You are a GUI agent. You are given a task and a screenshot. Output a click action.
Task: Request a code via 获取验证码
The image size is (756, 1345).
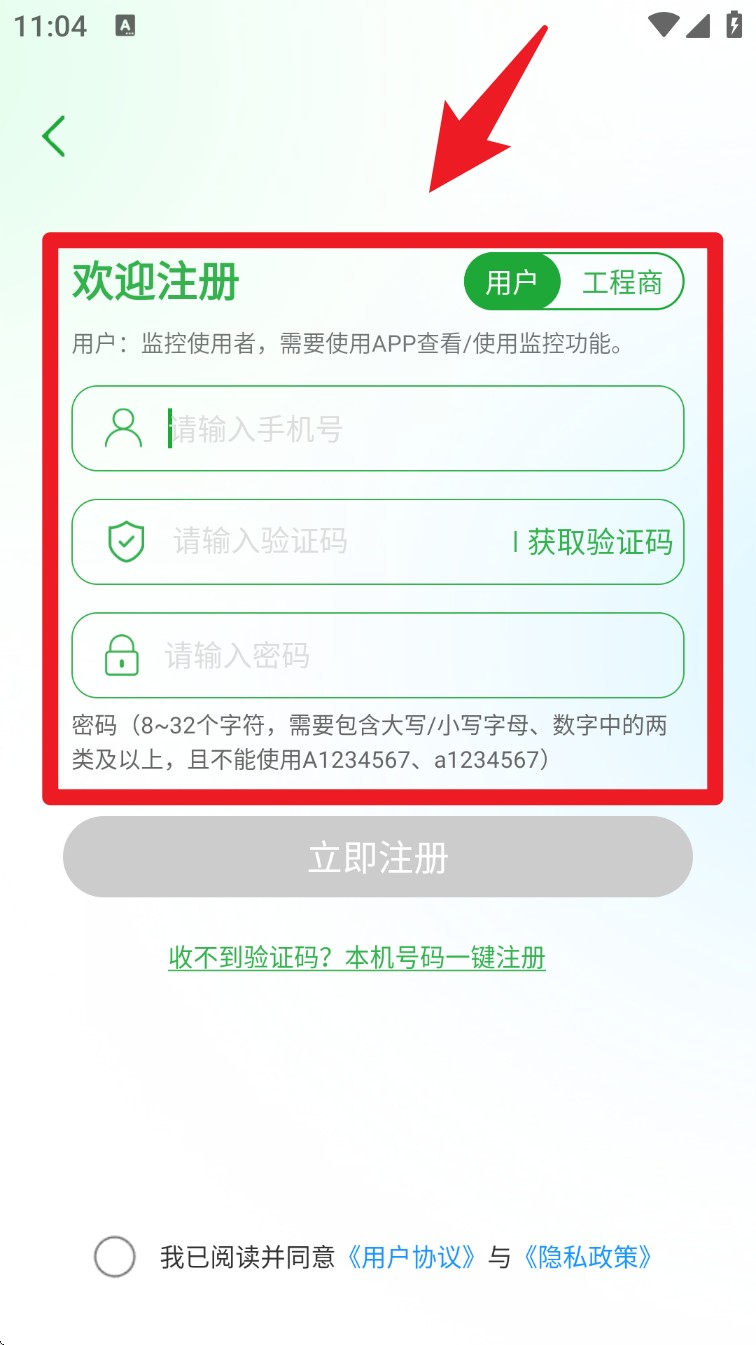pos(600,542)
